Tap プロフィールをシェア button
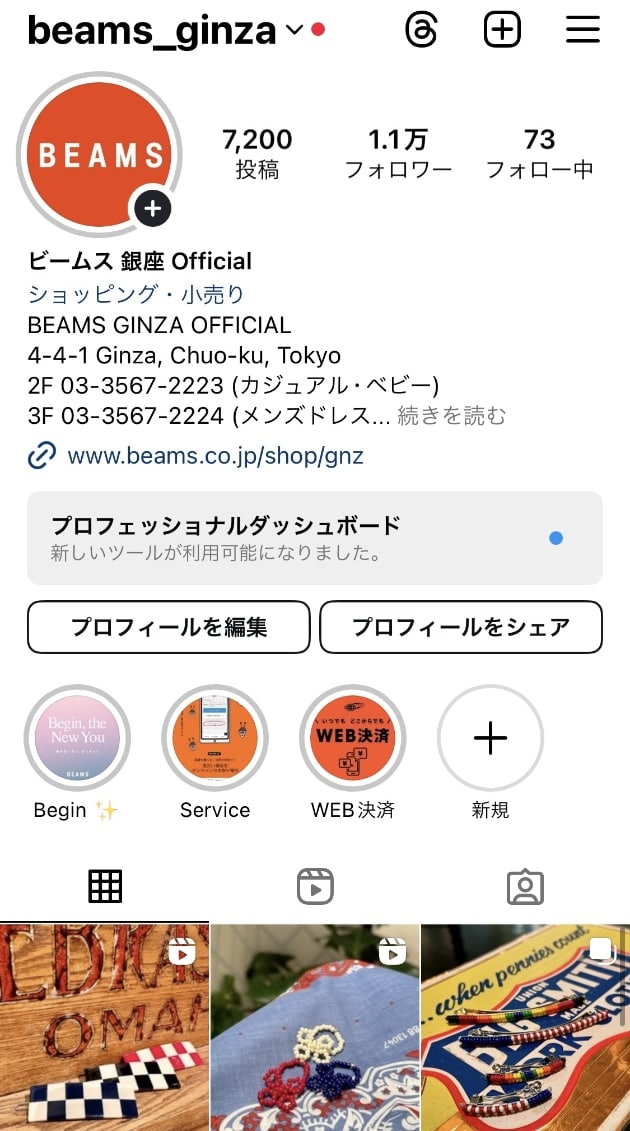This screenshot has height=1131, width=630. [x=460, y=627]
